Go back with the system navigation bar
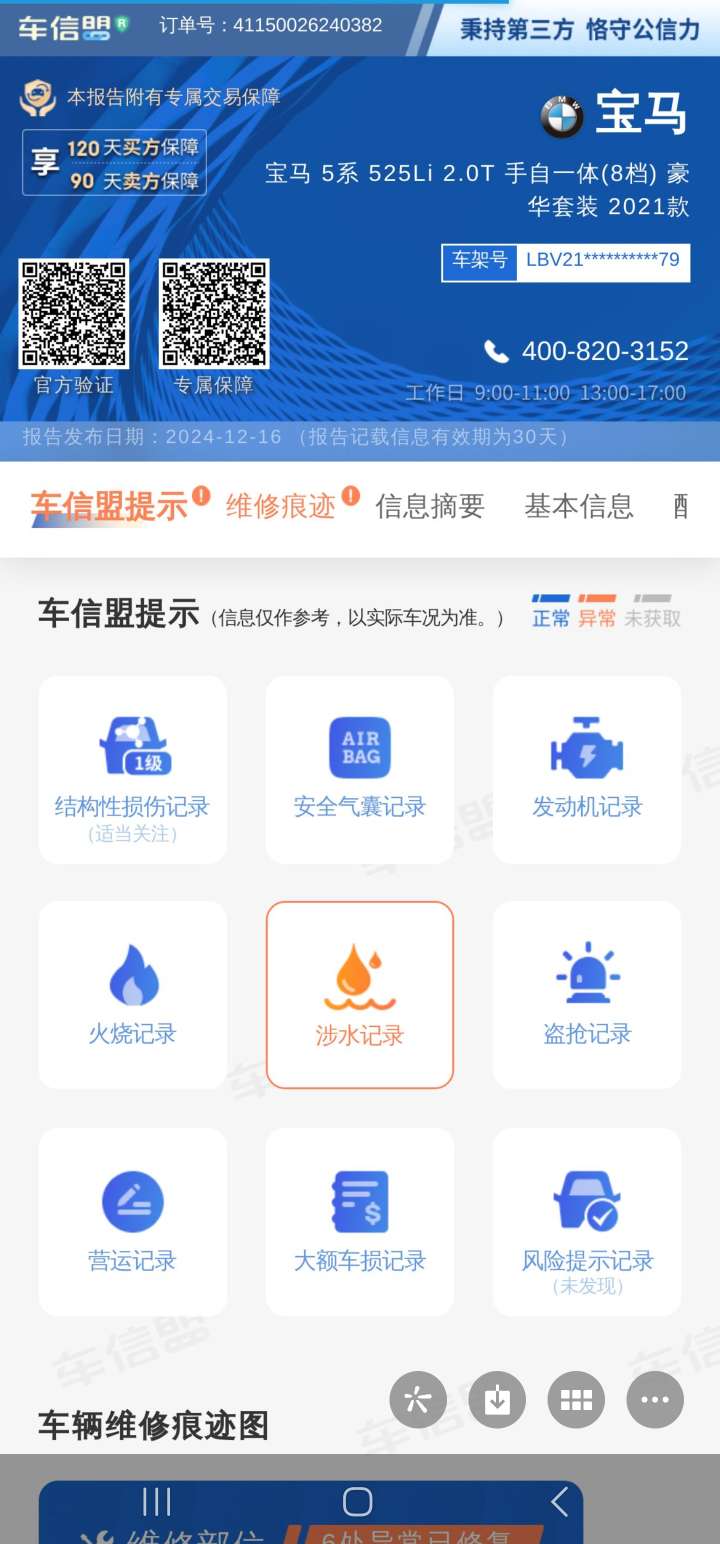The image size is (720, 1544). click(x=560, y=1501)
